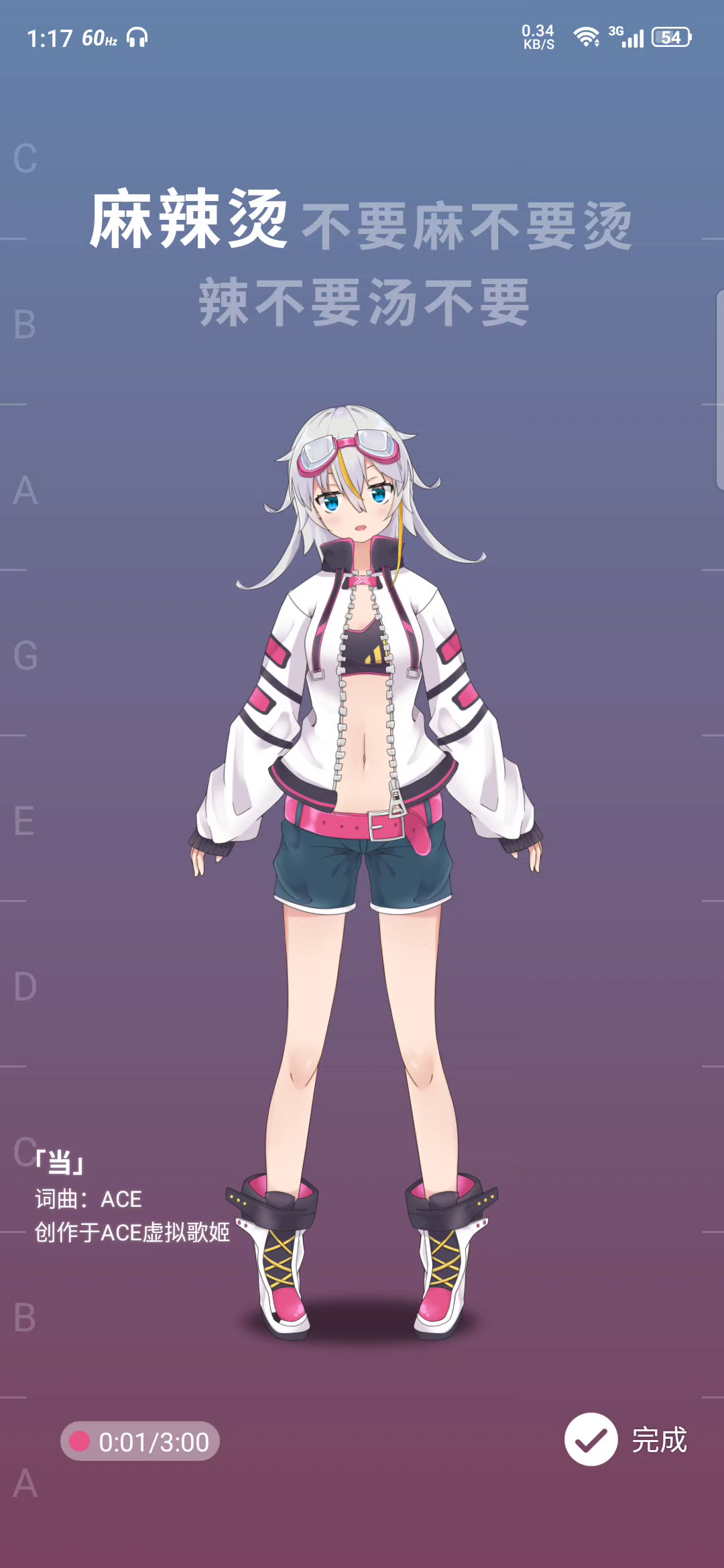
Task: Tap the 0:01/3:00 recording timer pill
Action: pyautogui.click(x=140, y=1441)
